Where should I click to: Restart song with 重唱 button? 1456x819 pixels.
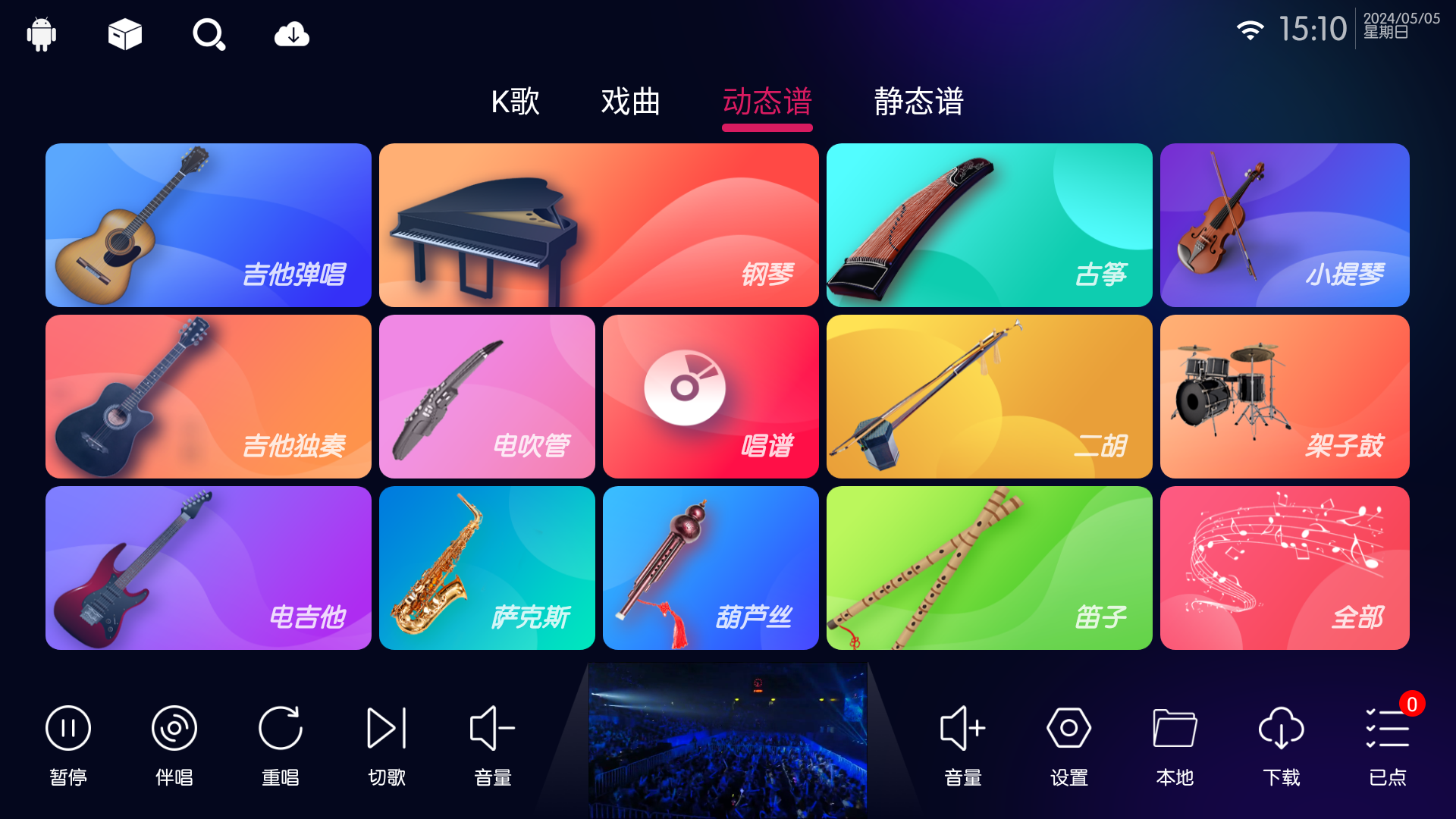click(x=281, y=743)
